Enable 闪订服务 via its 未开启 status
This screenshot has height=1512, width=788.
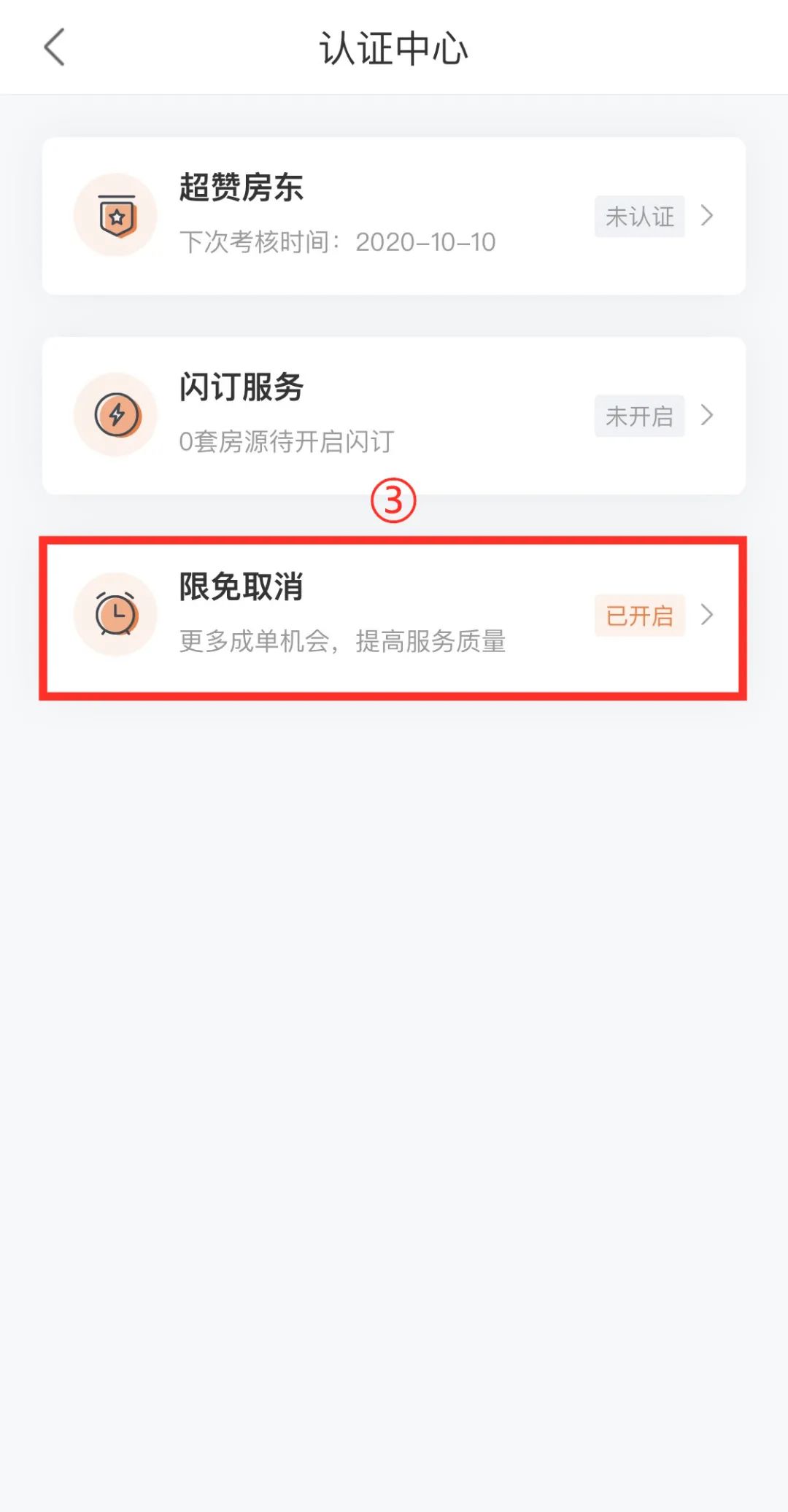point(638,414)
